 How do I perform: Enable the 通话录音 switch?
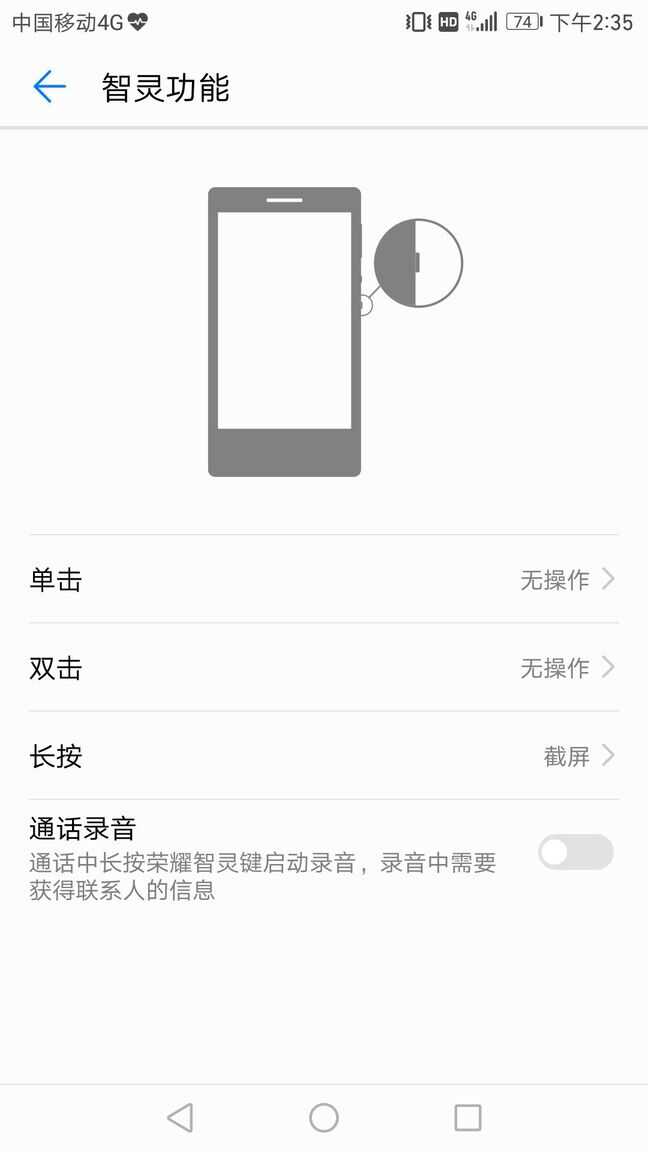click(x=575, y=852)
